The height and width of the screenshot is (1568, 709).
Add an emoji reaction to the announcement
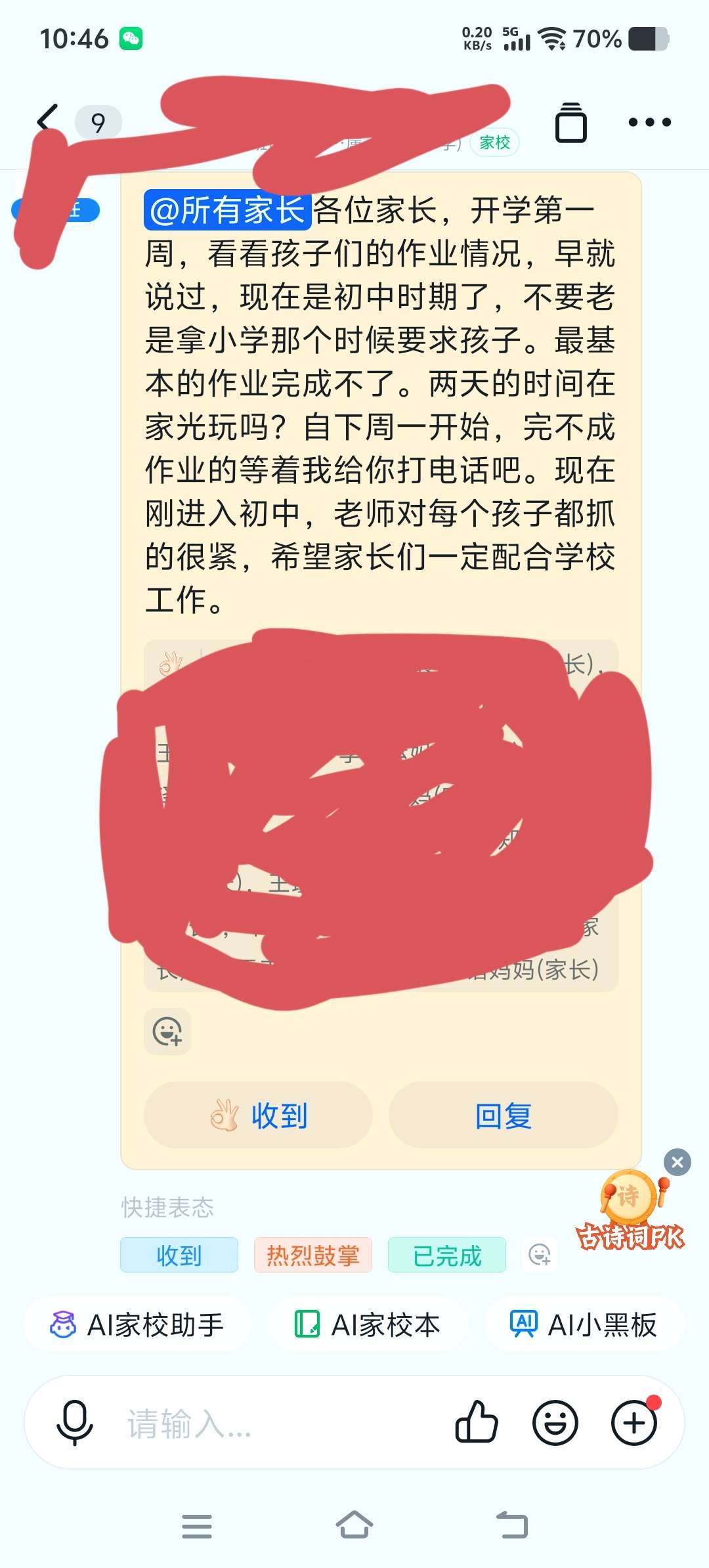pos(167,1032)
